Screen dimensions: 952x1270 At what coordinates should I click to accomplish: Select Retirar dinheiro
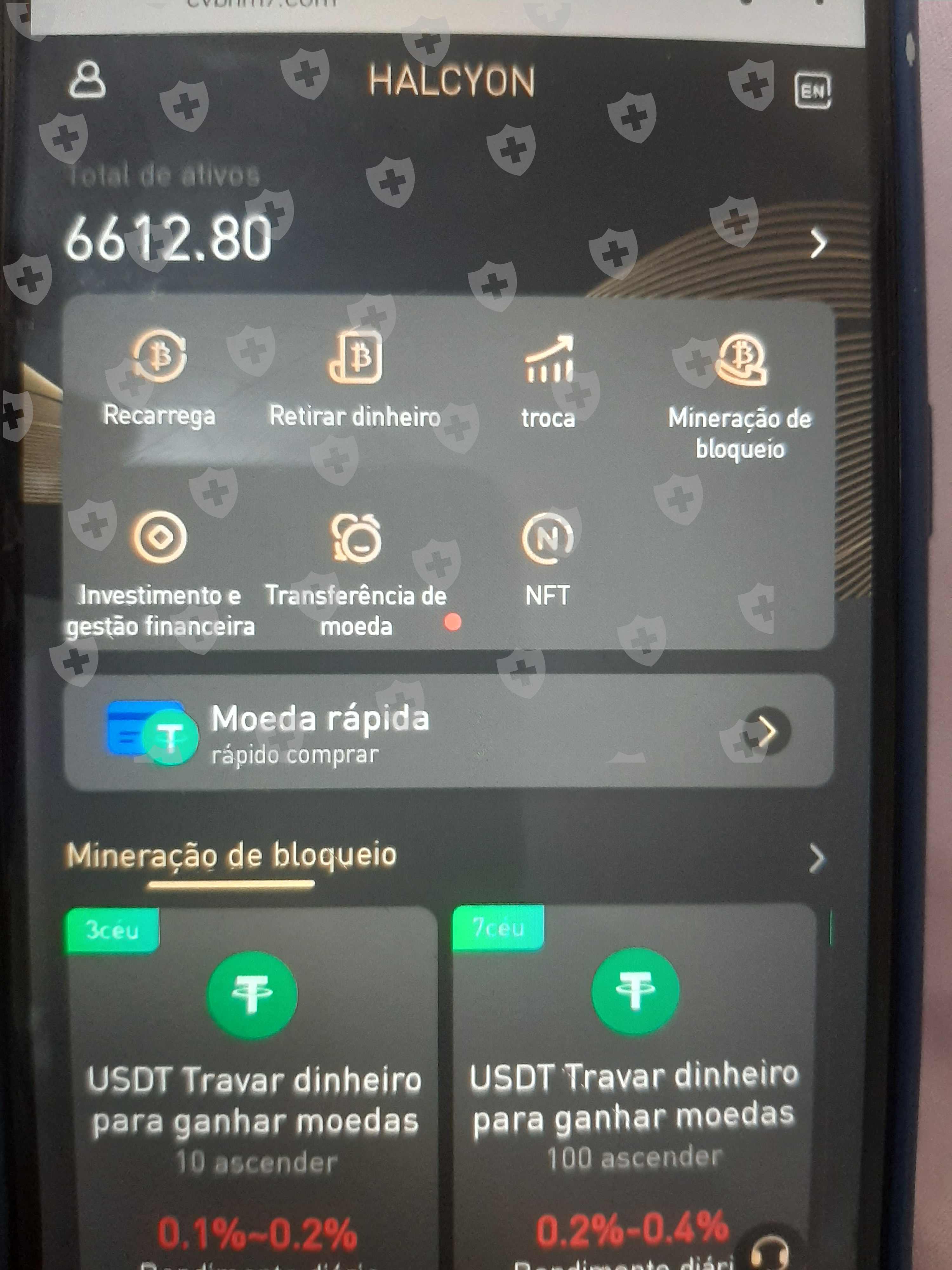click(x=355, y=379)
